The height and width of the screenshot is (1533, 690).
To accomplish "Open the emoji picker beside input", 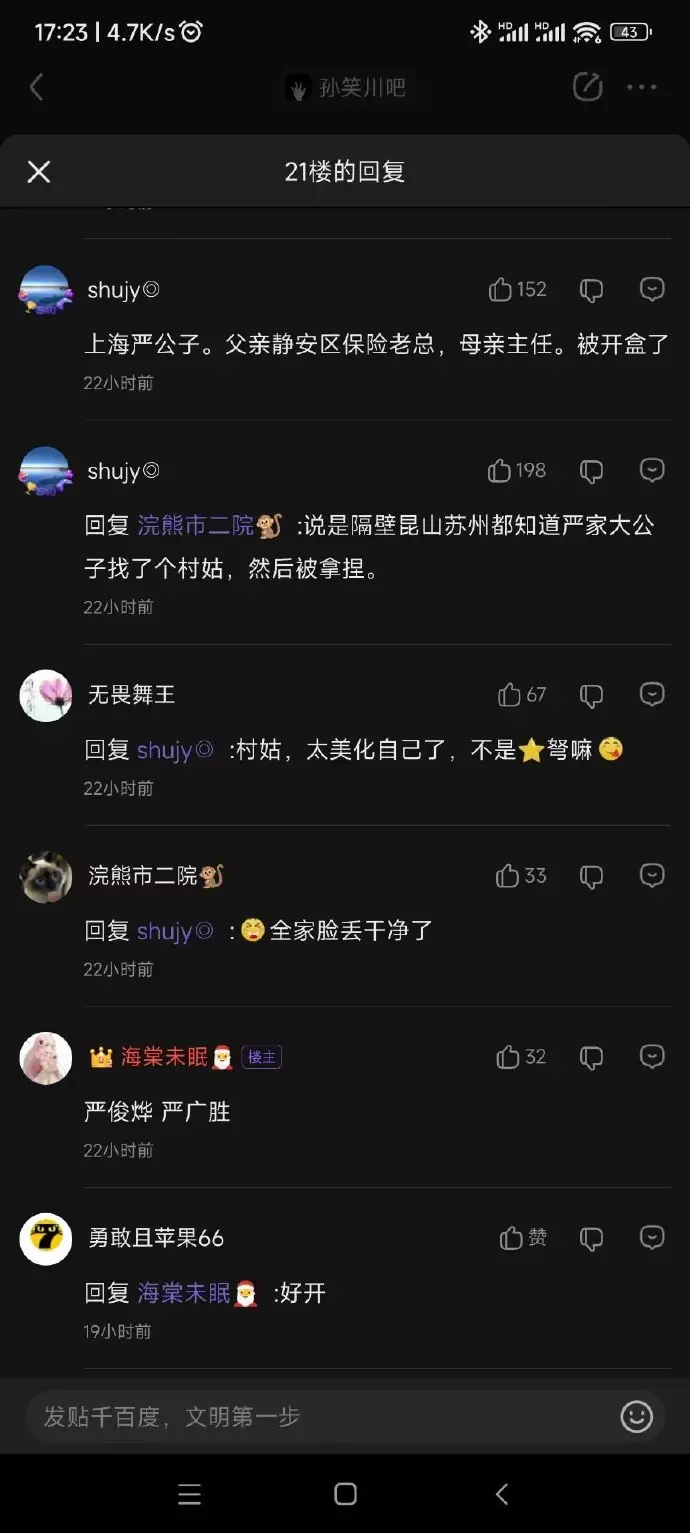I will [x=636, y=1416].
